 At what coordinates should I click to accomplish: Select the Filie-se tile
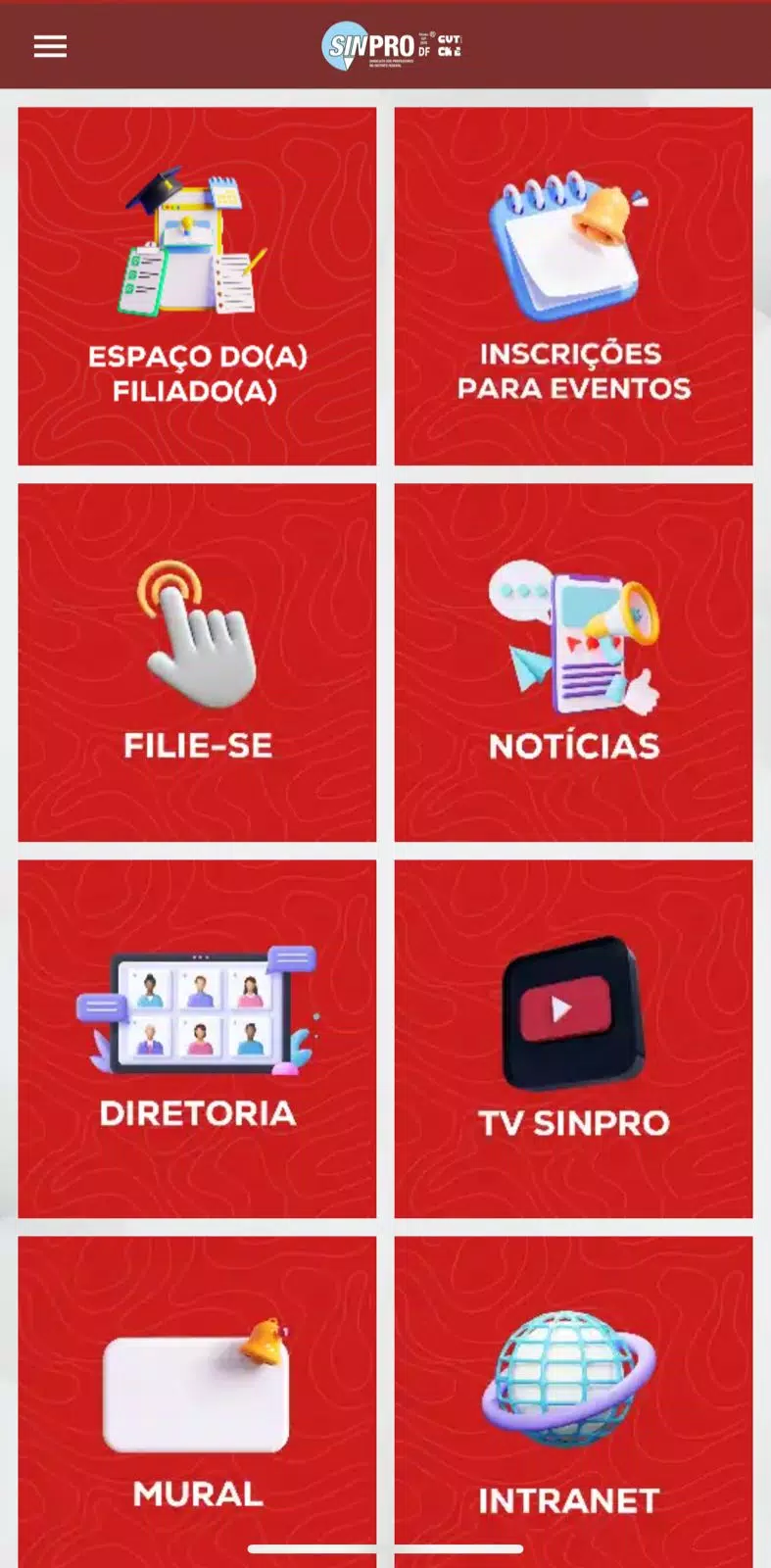197,662
